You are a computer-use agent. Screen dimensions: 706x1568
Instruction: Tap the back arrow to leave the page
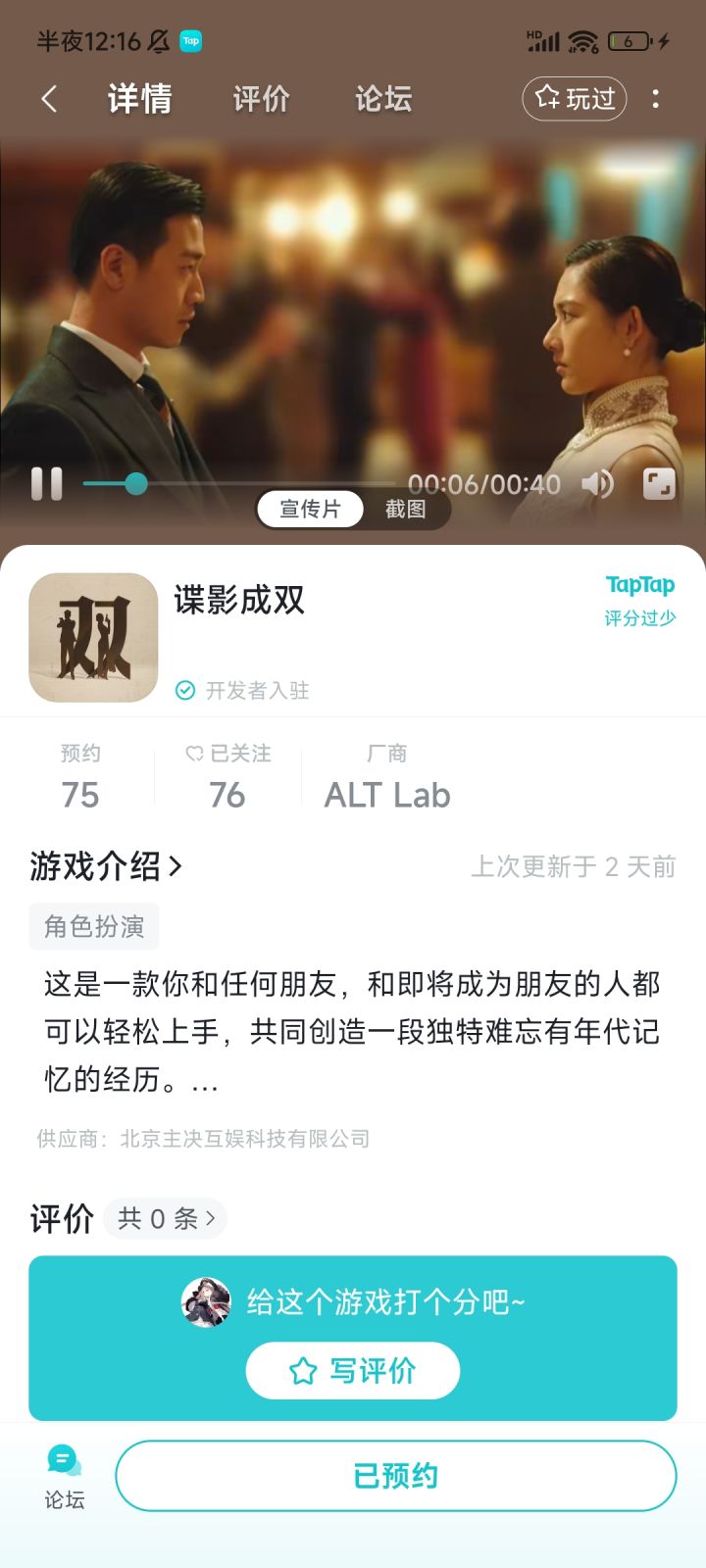click(48, 99)
